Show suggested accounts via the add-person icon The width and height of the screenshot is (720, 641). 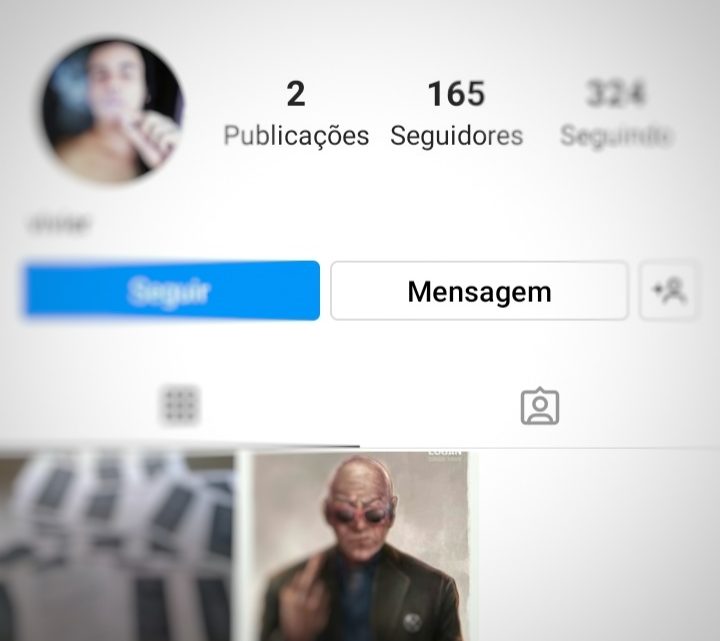[668, 291]
